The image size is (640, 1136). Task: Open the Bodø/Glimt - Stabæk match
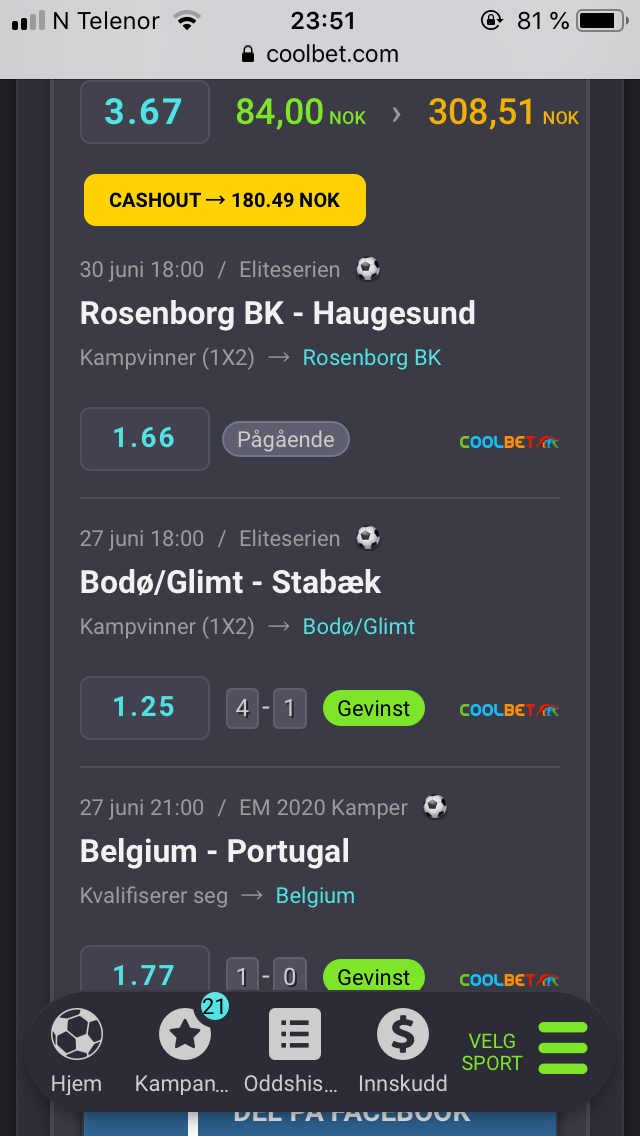[x=230, y=583]
